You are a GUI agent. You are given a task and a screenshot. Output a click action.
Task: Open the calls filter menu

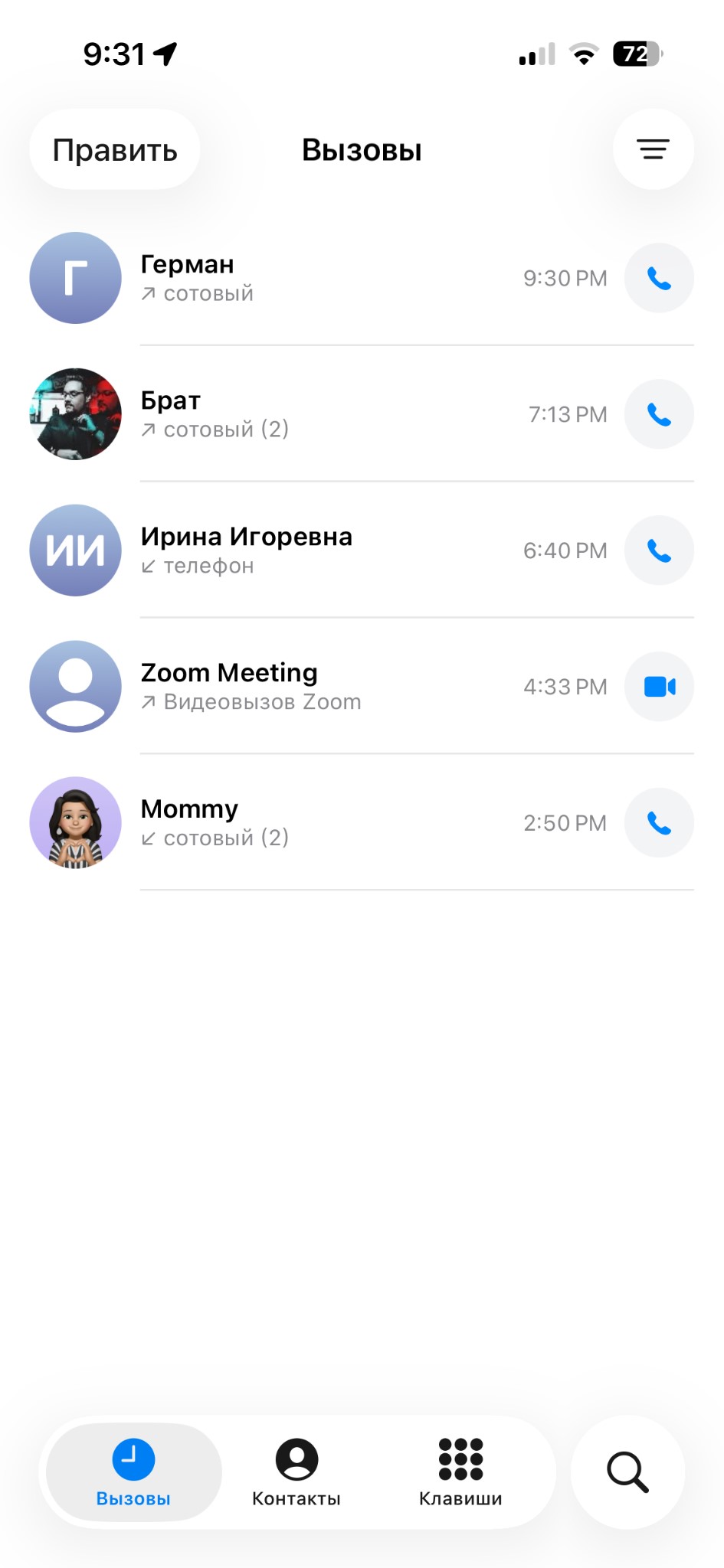click(x=653, y=149)
